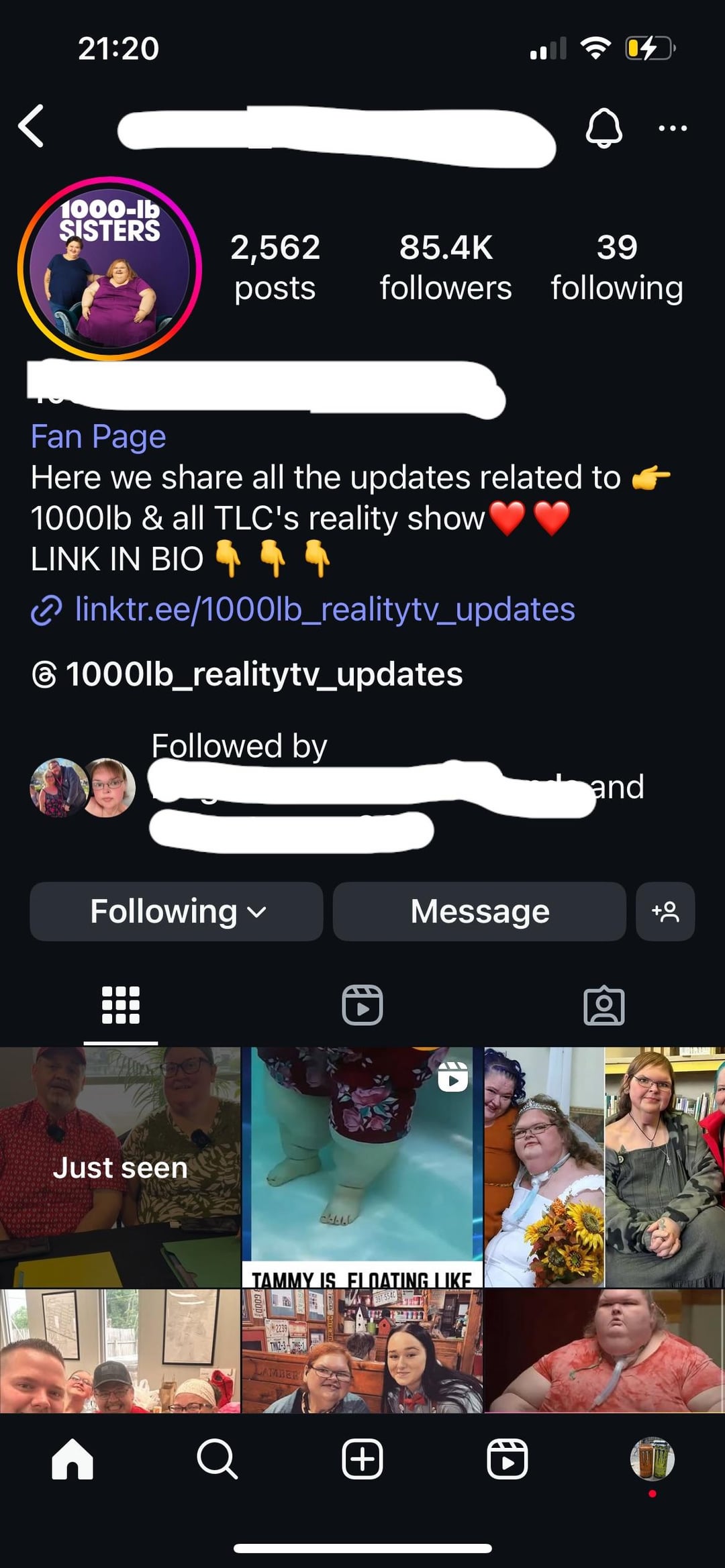This screenshot has height=1568, width=725.
Task: Show suggested accounts with add-person button
Action: click(x=665, y=911)
